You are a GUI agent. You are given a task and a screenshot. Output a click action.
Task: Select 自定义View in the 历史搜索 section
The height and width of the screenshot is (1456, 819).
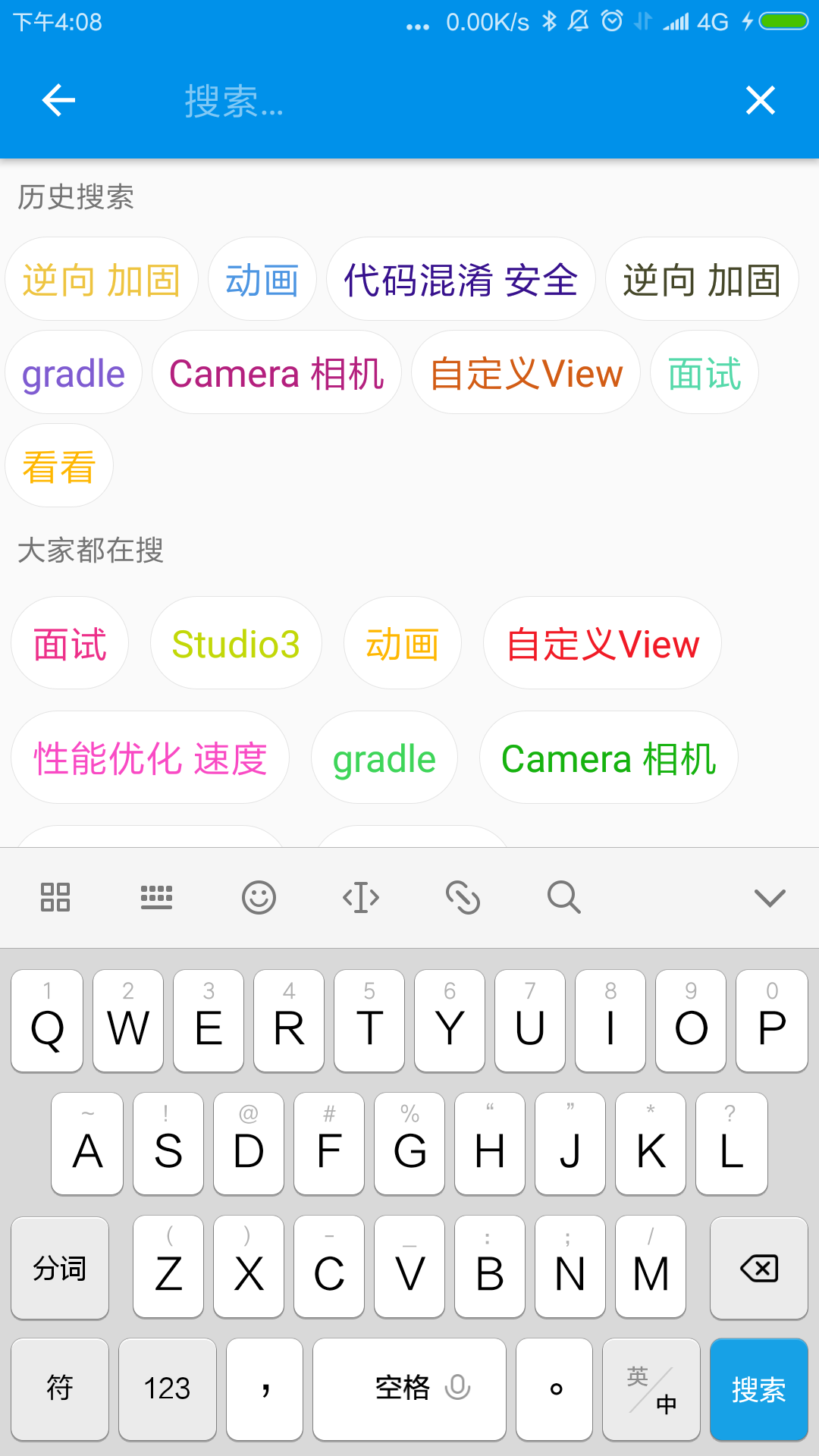pos(526,373)
